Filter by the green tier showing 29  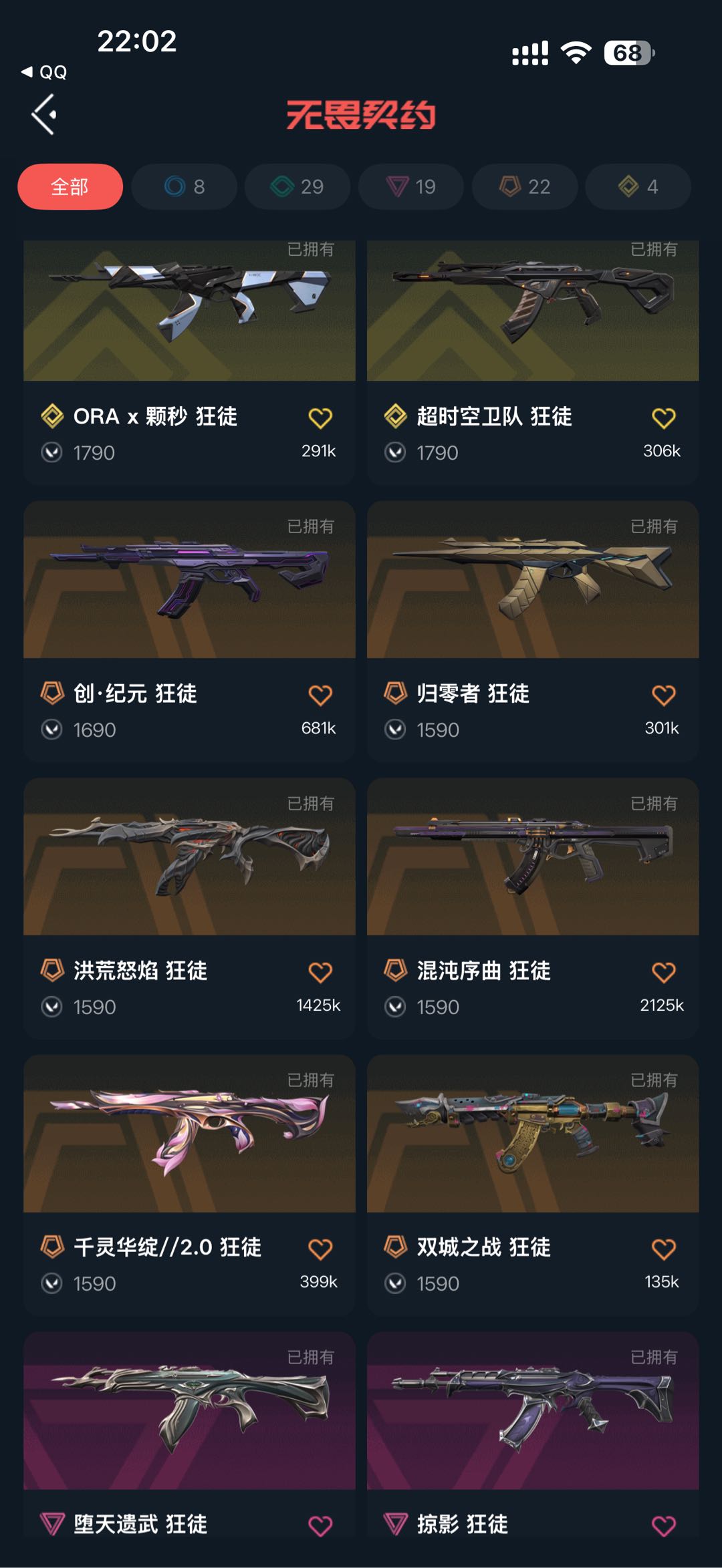[297, 186]
